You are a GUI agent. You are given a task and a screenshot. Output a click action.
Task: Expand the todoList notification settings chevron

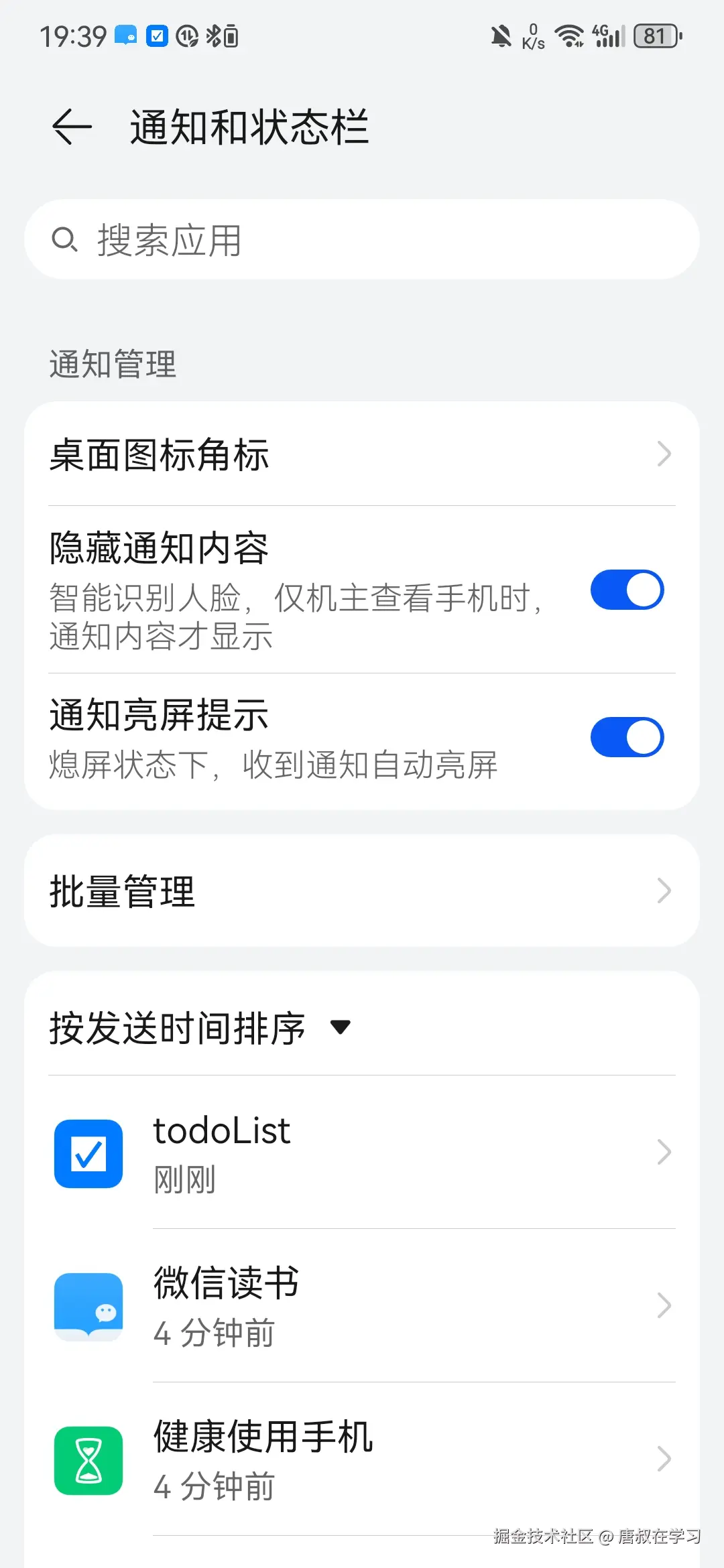point(662,1153)
